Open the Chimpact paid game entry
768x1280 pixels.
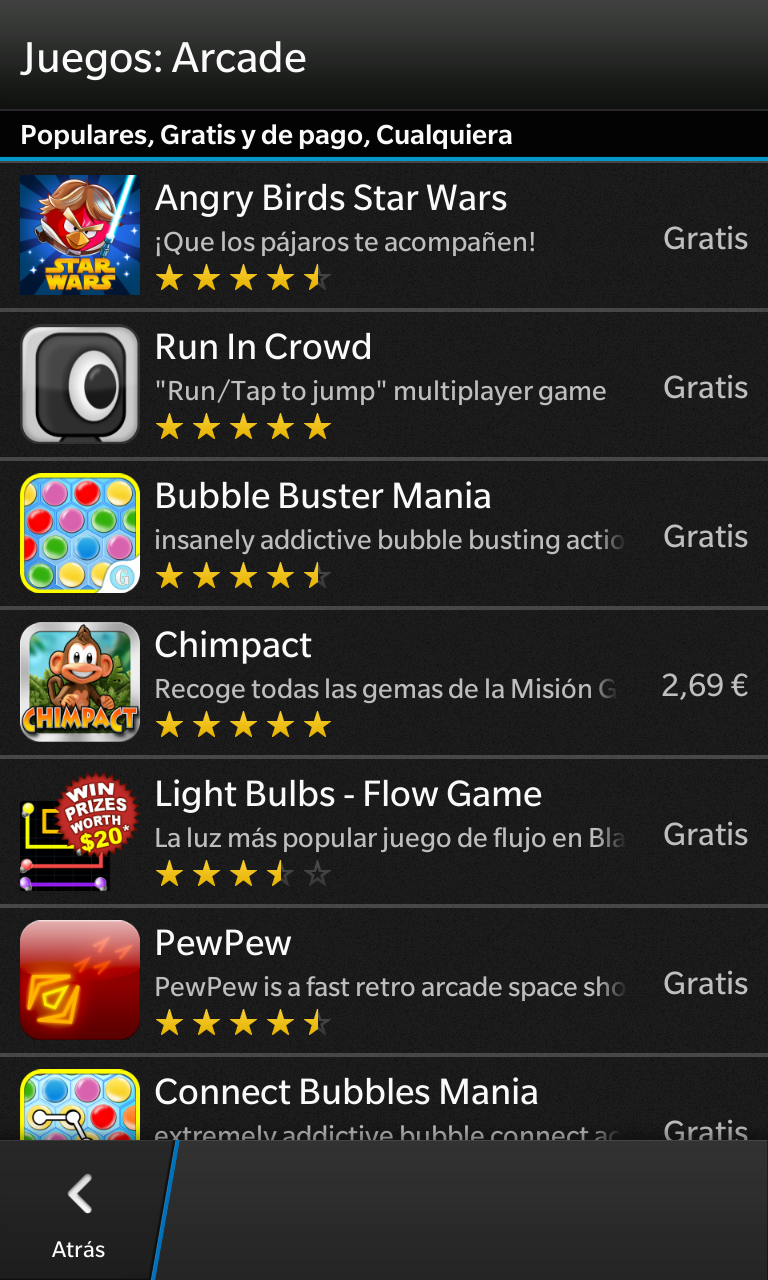384,683
